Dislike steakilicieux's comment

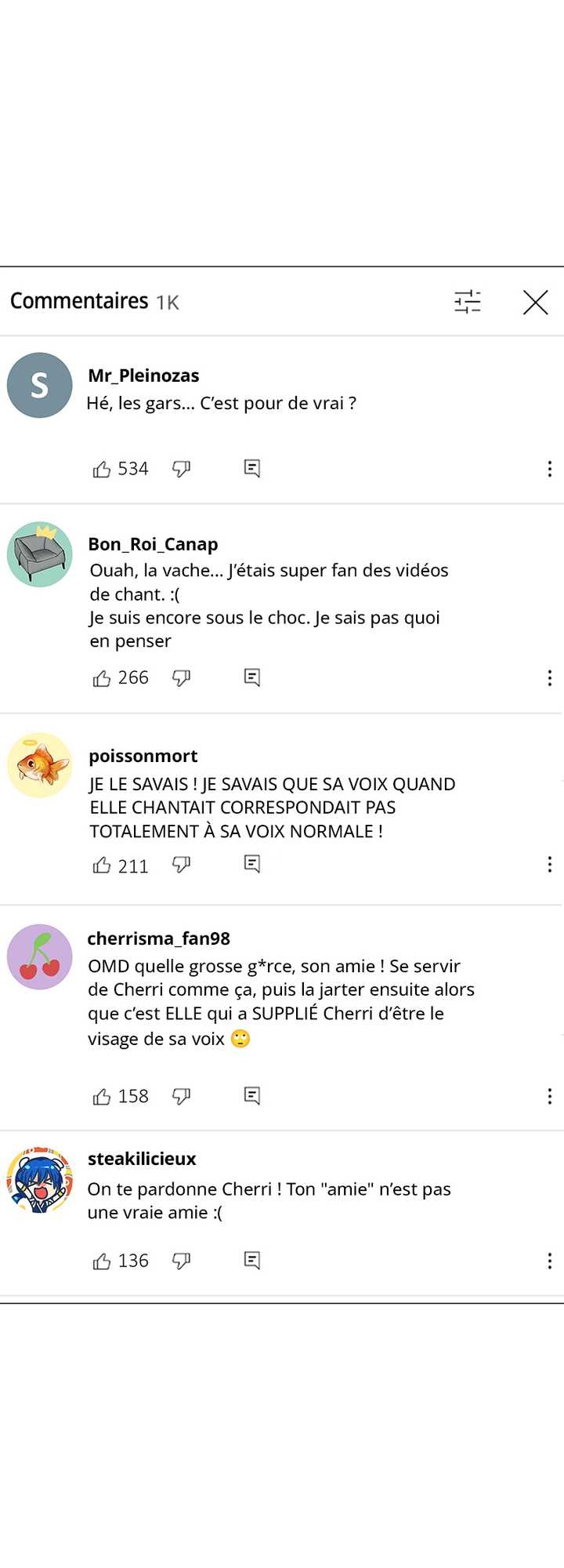tap(181, 1261)
